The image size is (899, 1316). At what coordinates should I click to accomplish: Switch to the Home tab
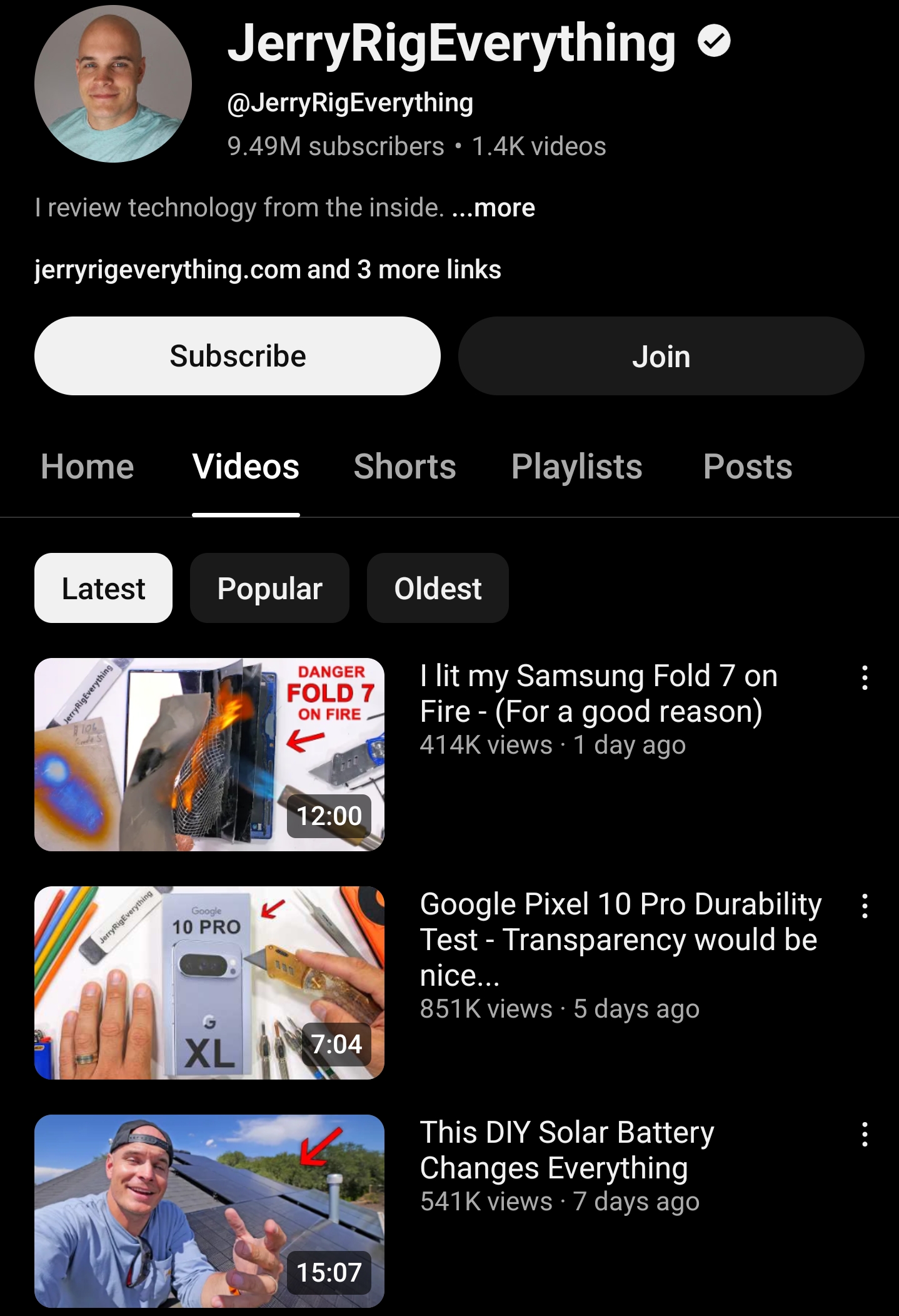(x=88, y=467)
